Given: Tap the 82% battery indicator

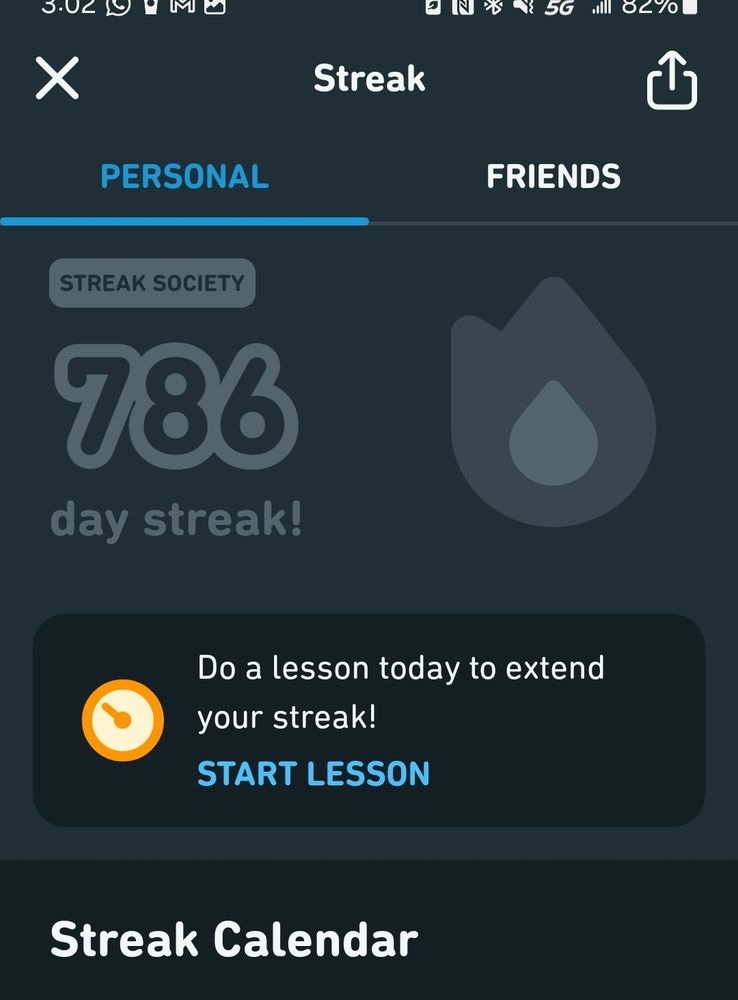Looking at the screenshot, I should pos(650,10).
